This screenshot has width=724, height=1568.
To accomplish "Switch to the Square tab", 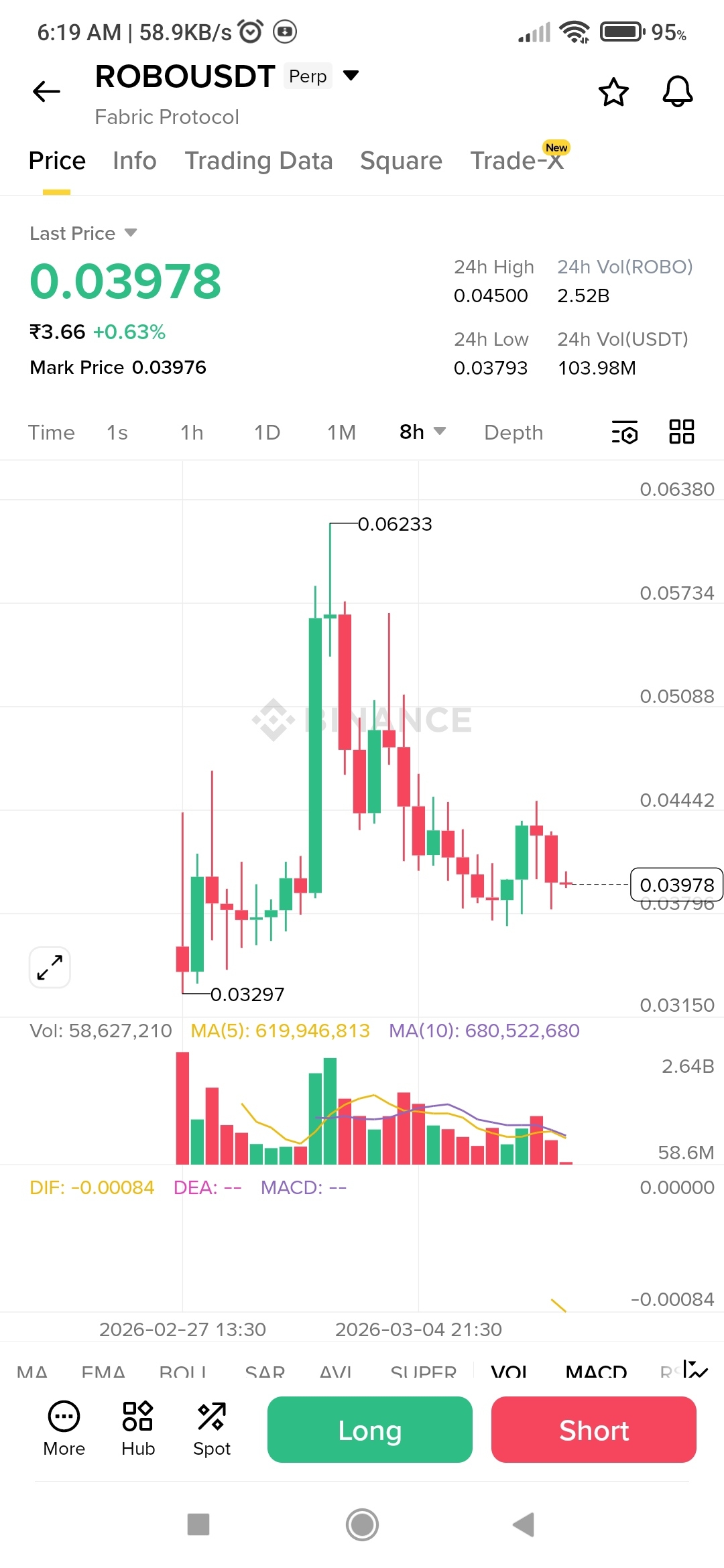I will pyautogui.click(x=401, y=161).
